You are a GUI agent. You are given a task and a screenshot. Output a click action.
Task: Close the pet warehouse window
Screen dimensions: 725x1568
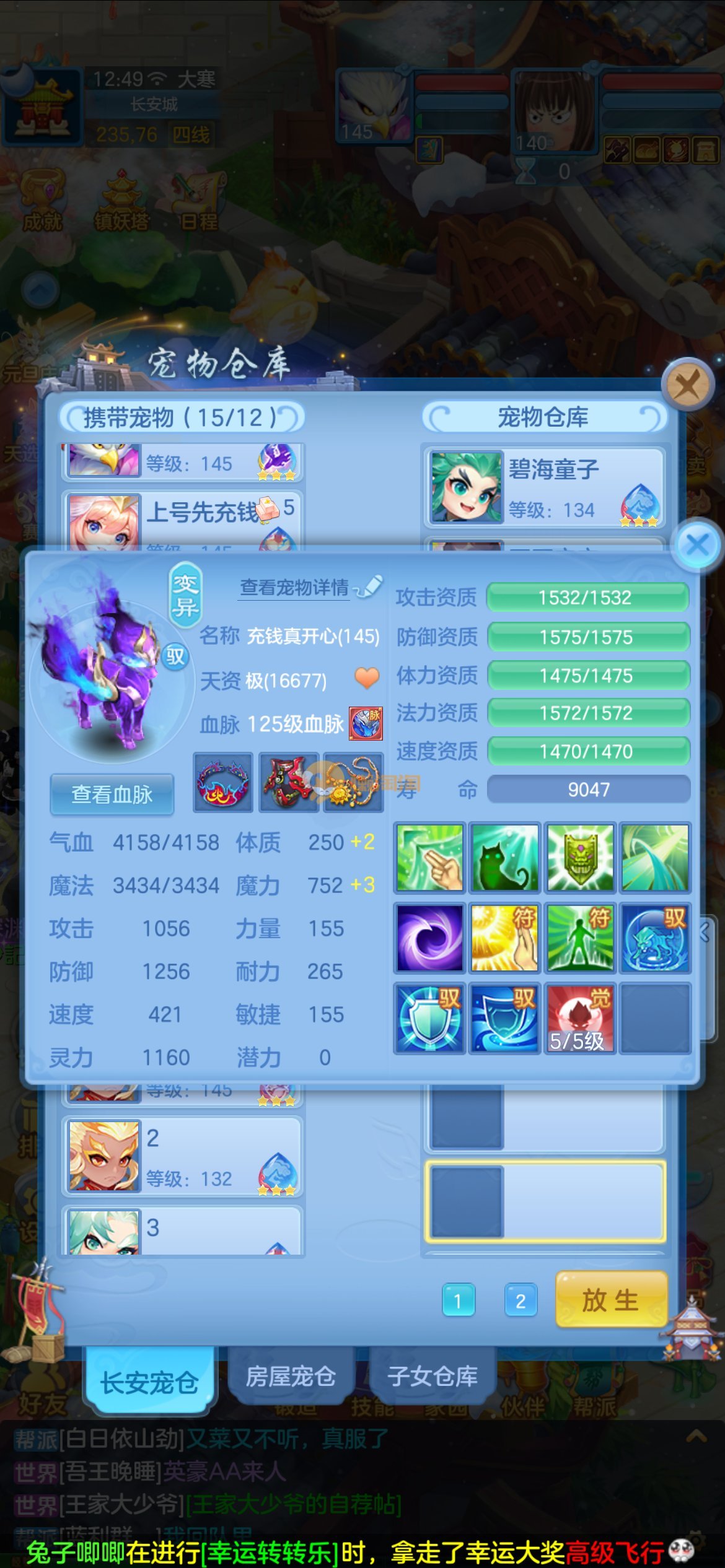[687, 385]
